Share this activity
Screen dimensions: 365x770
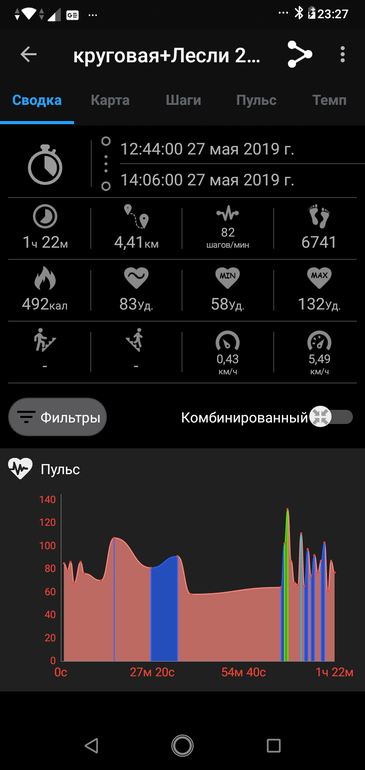pos(299,54)
